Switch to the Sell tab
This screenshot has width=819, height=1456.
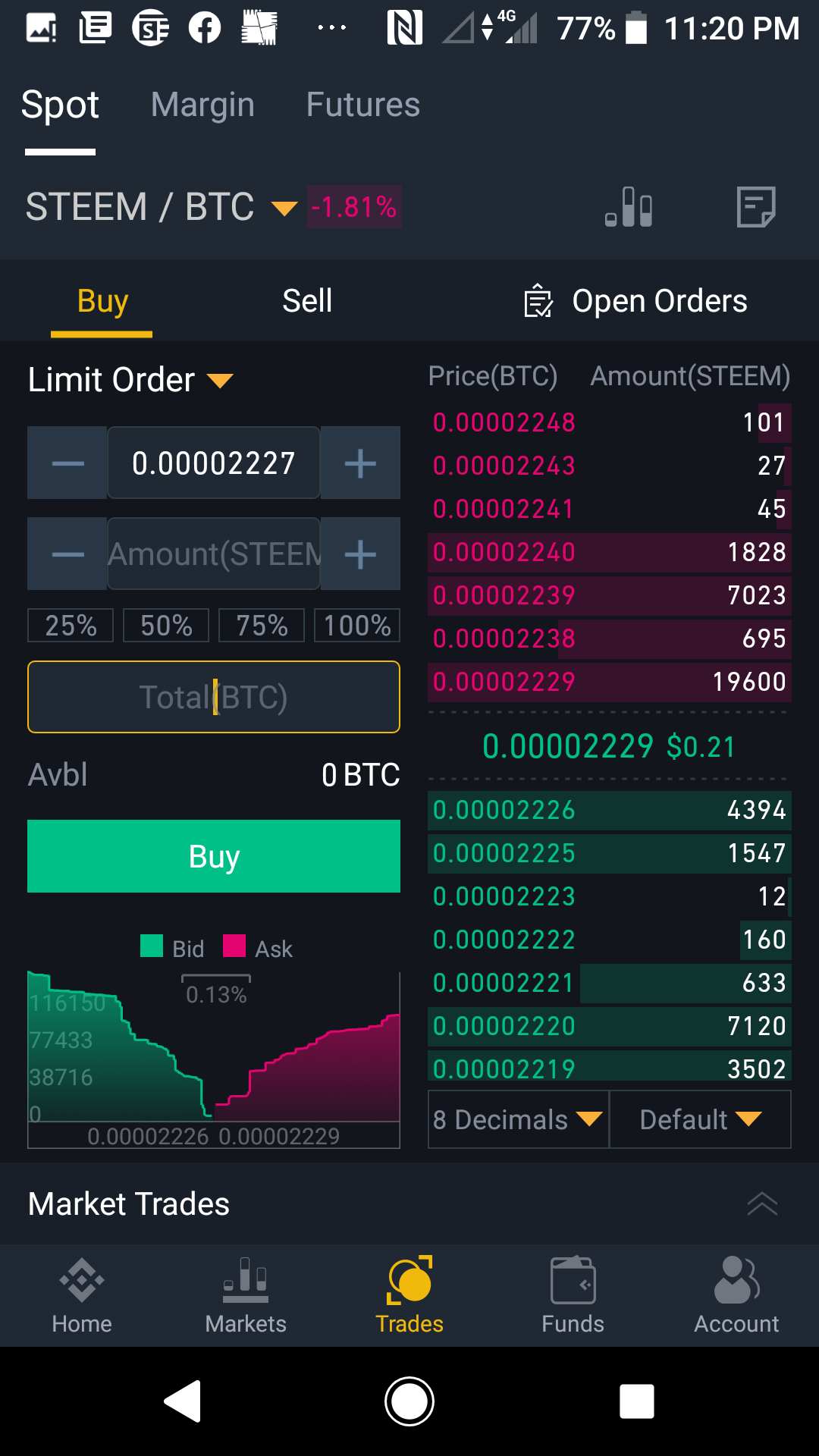point(307,301)
